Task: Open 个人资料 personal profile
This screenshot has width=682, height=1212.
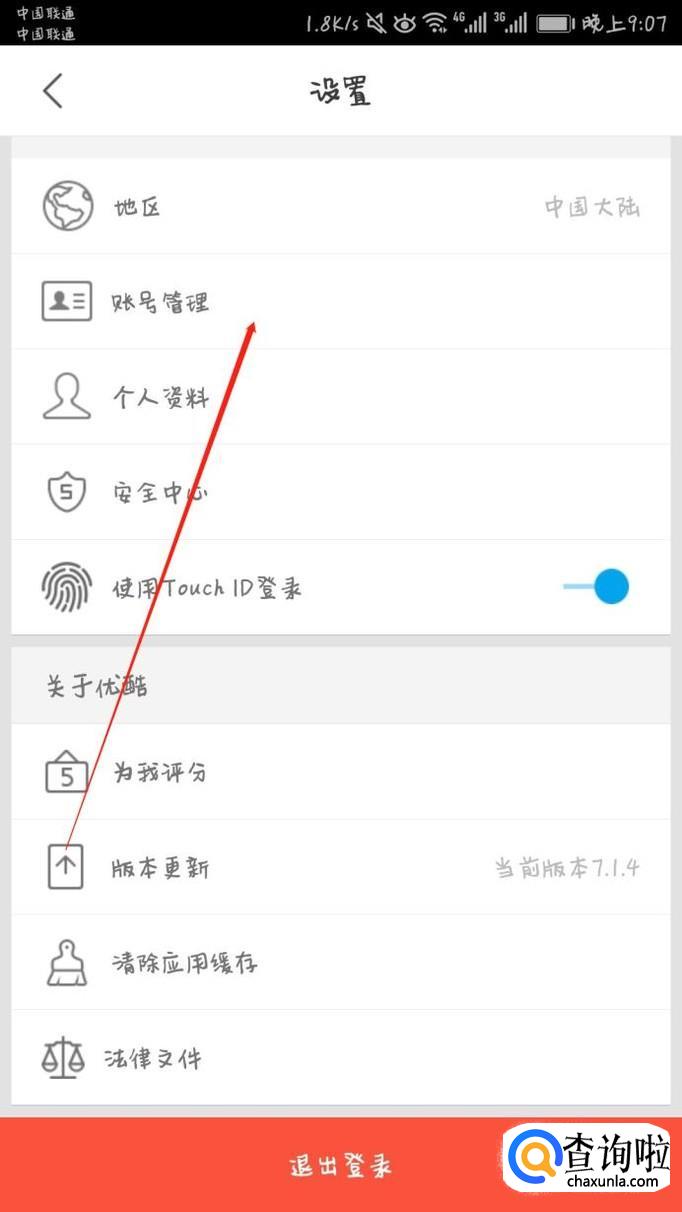Action: coord(340,397)
